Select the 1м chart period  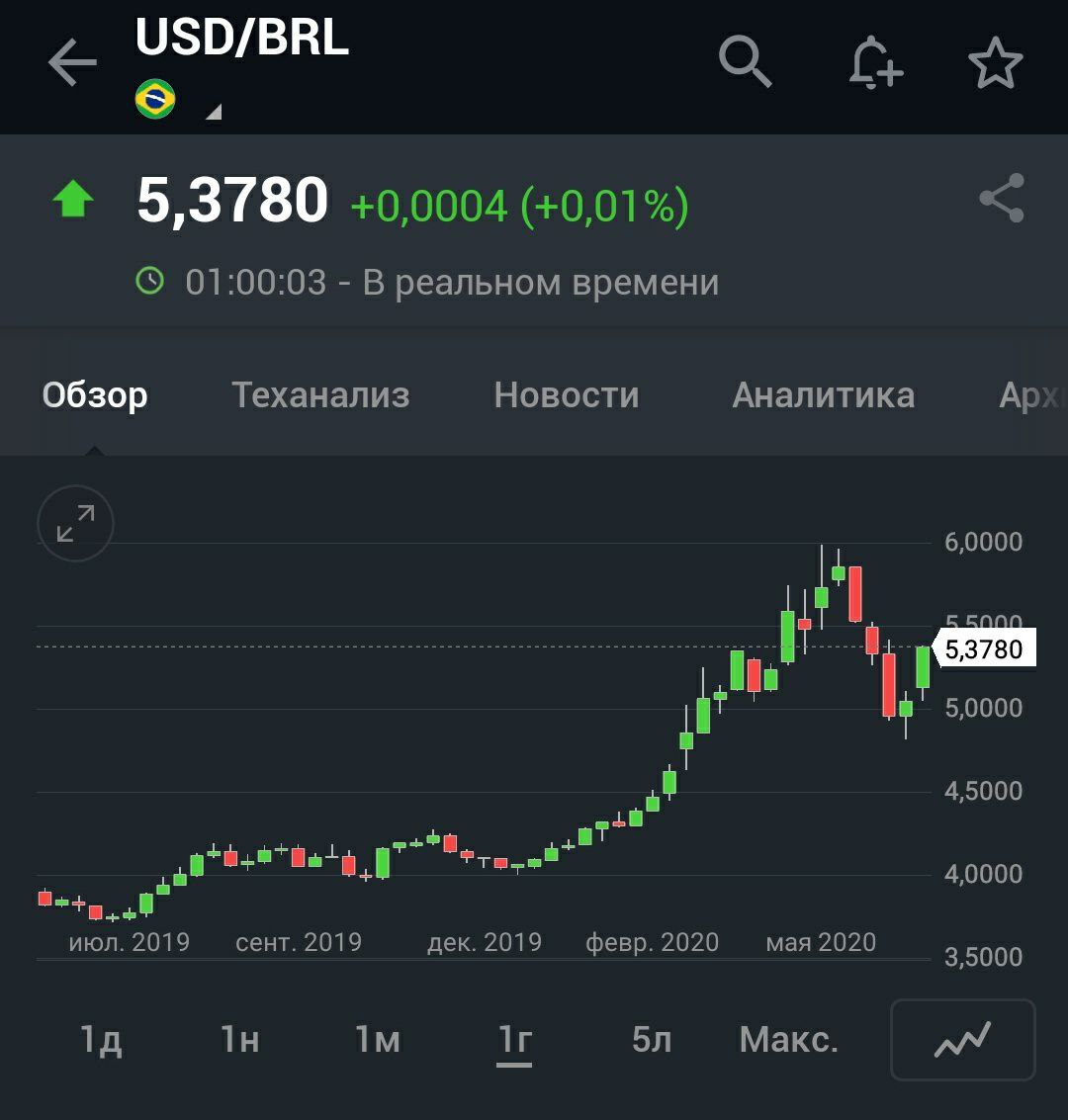coord(377,1040)
